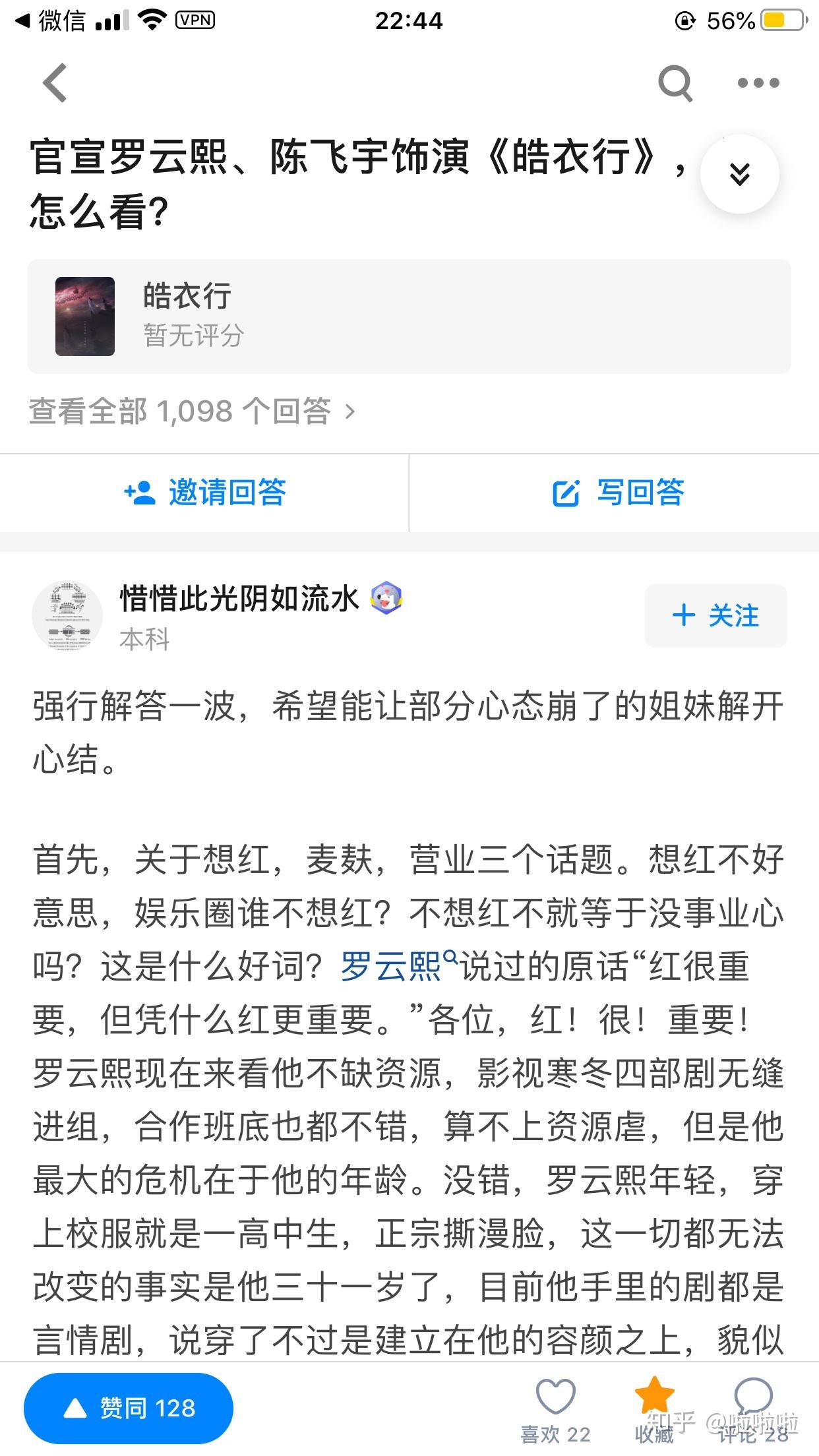Expand the question with the double-chevron button
The height and width of the screenshot is (1456, 819).
pyautogui.click(x=739, y=174)
